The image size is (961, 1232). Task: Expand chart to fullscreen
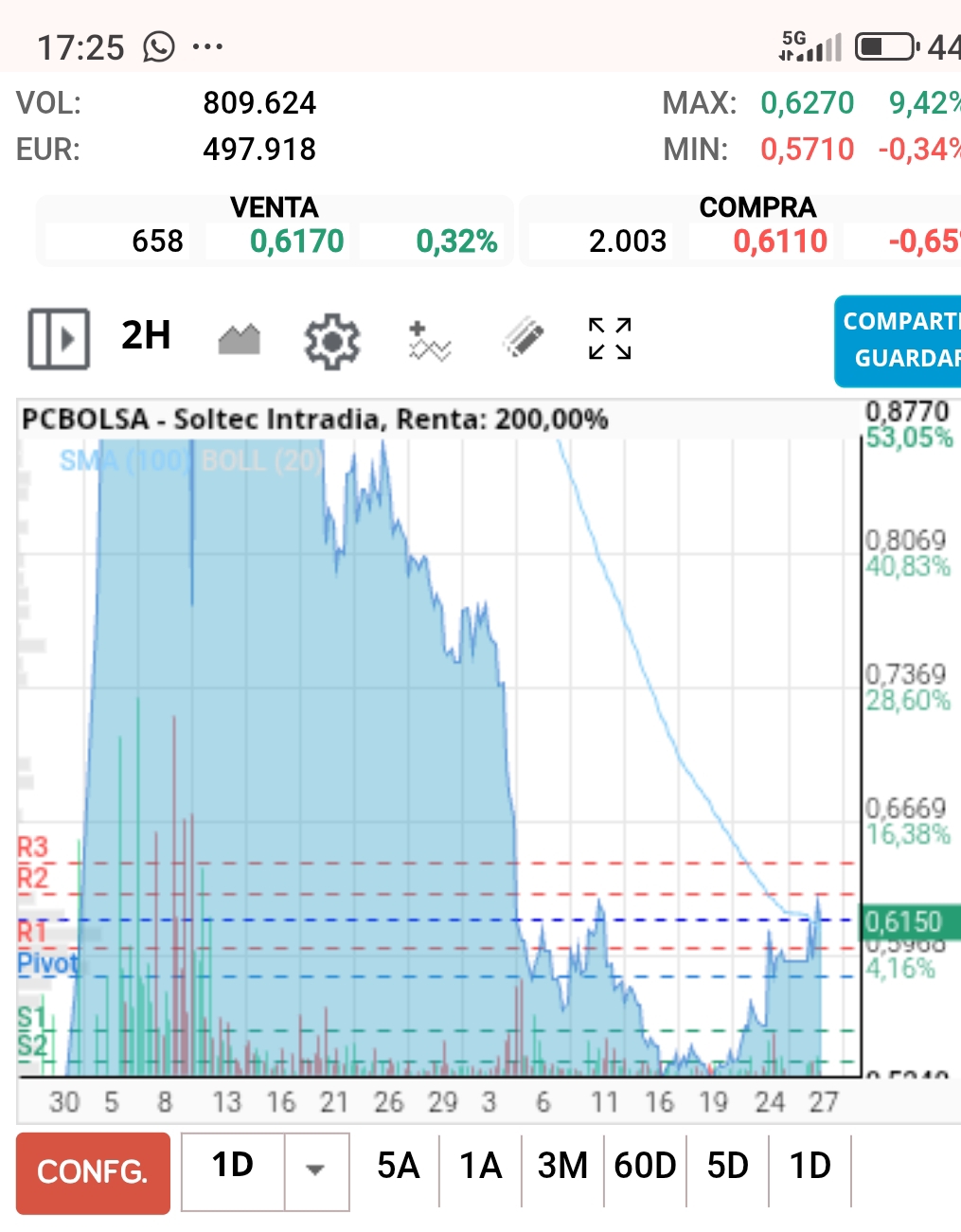click(610, 339)
